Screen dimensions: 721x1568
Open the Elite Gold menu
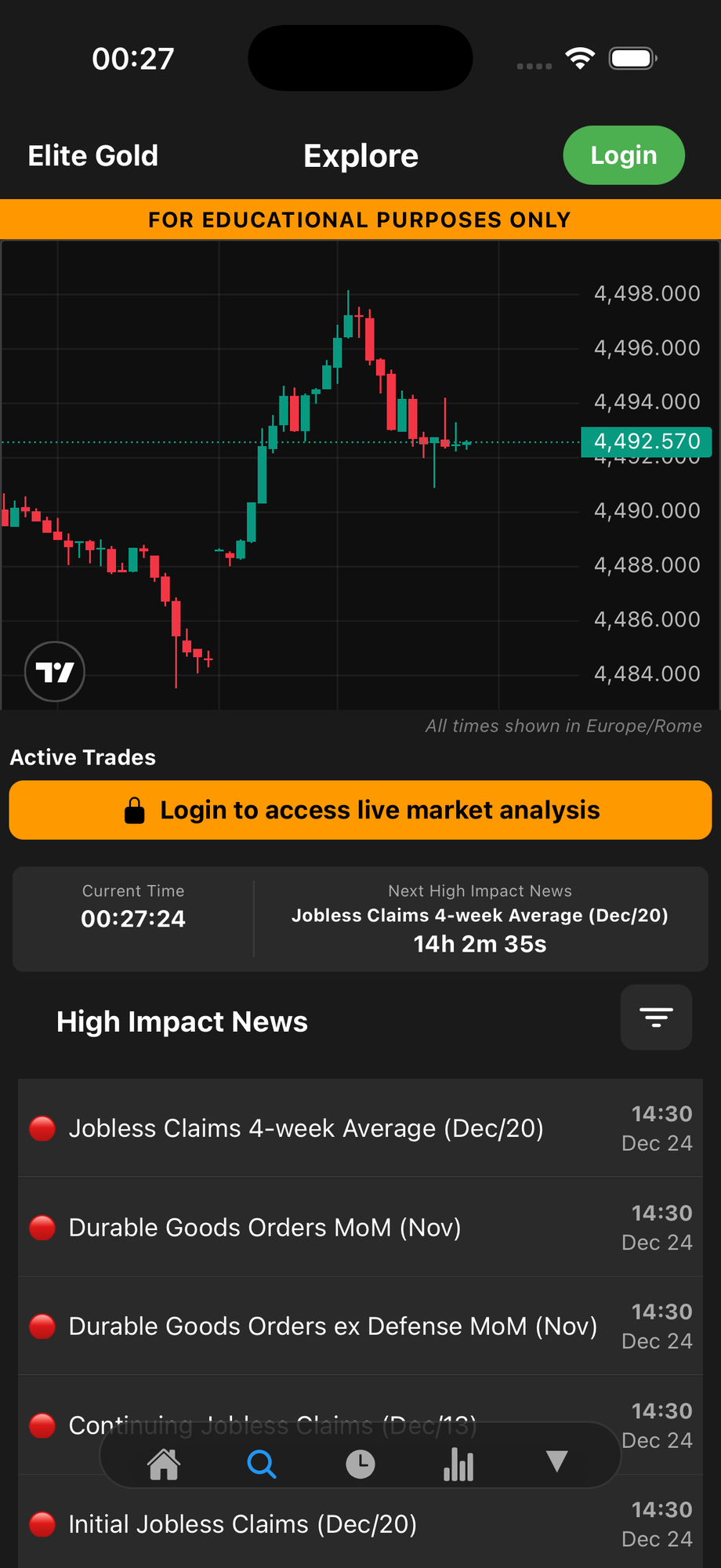[x=92, y=155]
